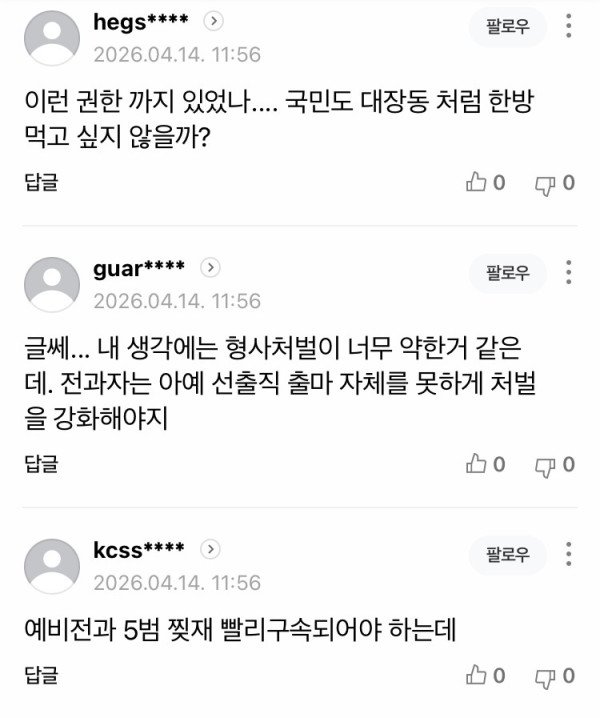Follow user guar****
Image resolution: width=600 pixels, height=718 pixels.
tap(508, 272)
